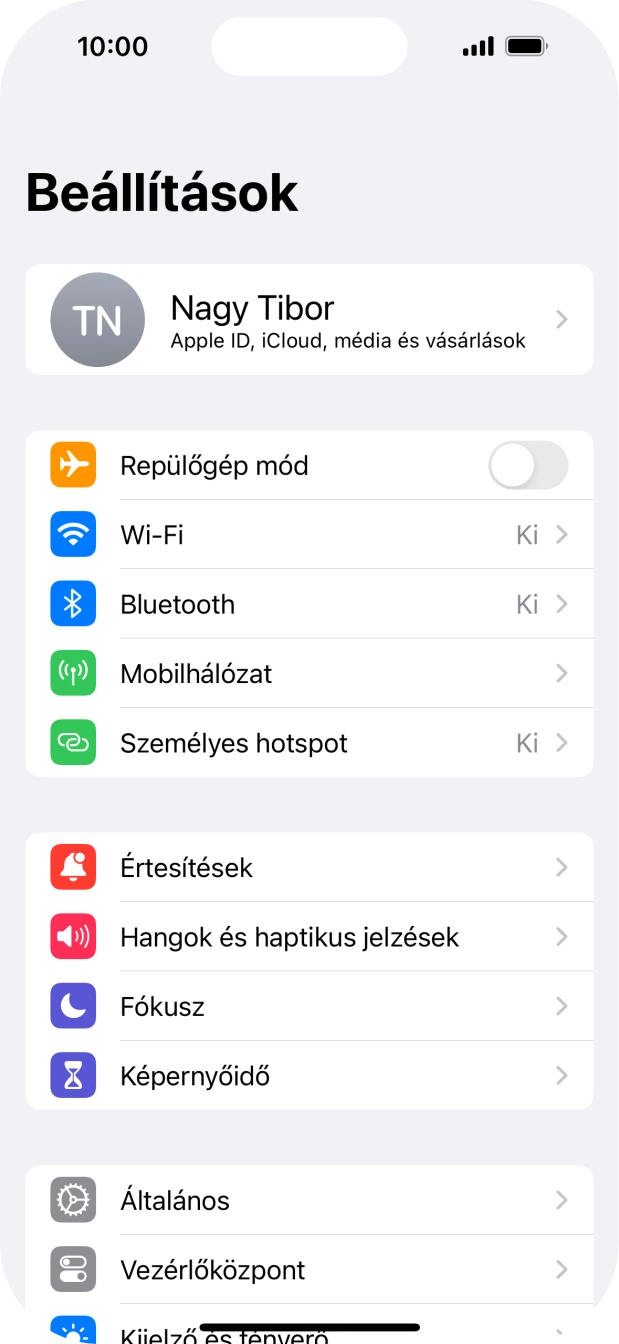Open Mobilhálózat settings
This screenshot has height=1344, width=619.
pyautogui.click(x=309, y=674)
